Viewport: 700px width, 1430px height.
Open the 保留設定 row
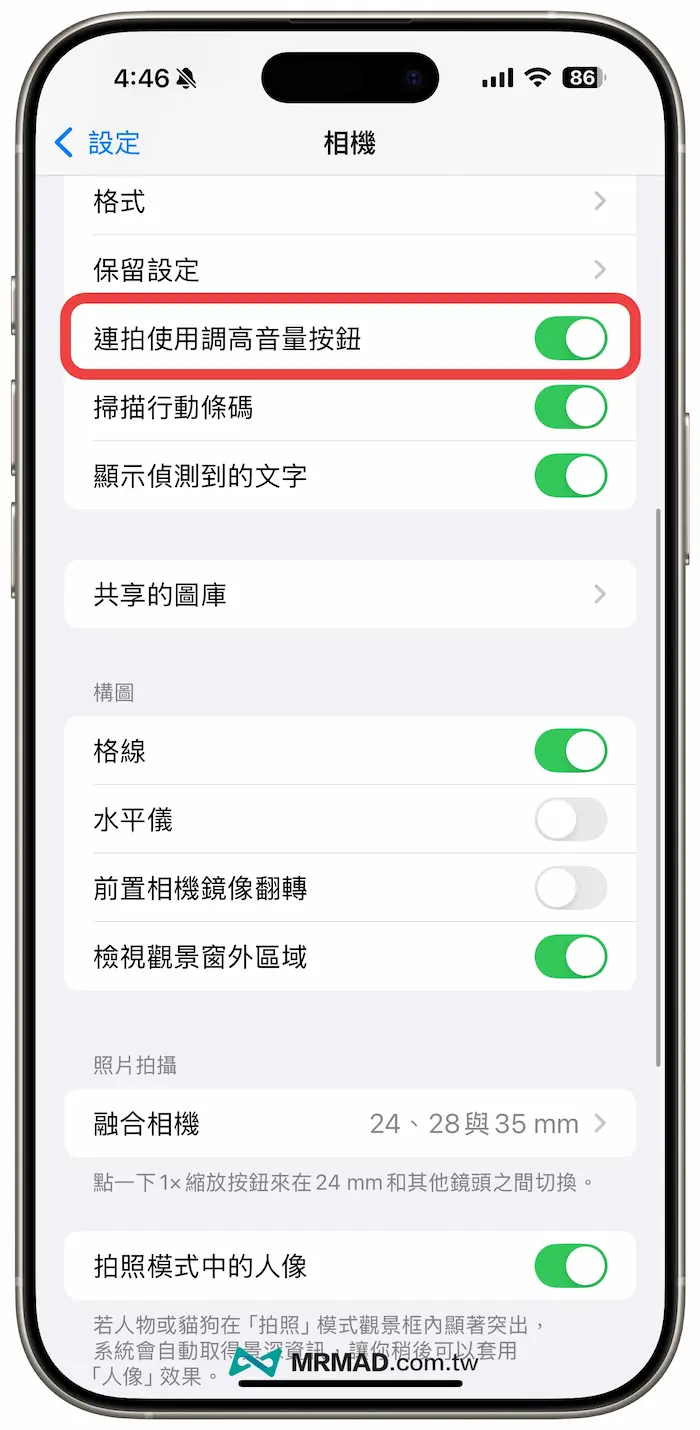pyautogui.click(x=350, y=270)
